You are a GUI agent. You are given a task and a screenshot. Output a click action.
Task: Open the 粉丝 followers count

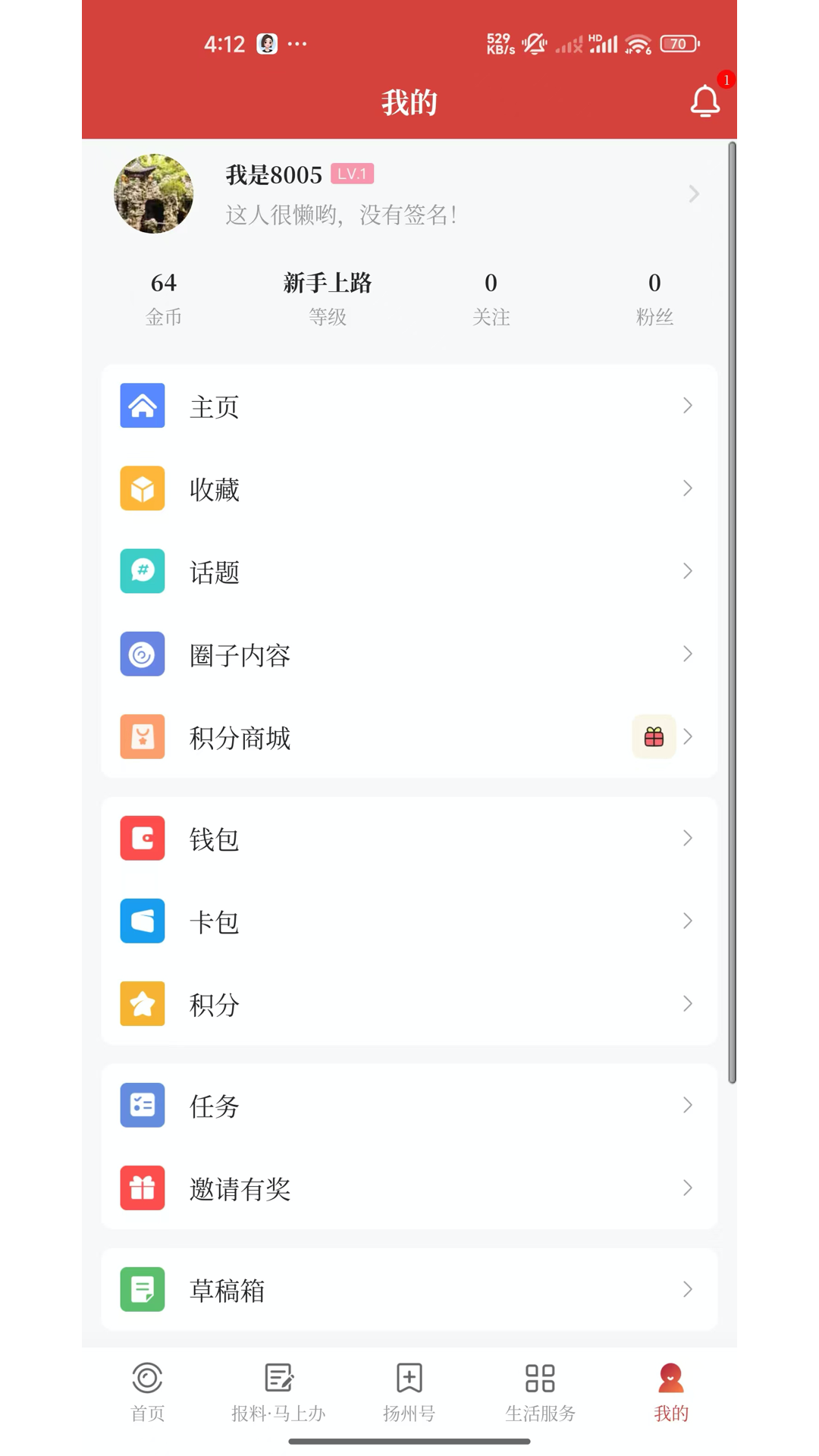(654, 298)
